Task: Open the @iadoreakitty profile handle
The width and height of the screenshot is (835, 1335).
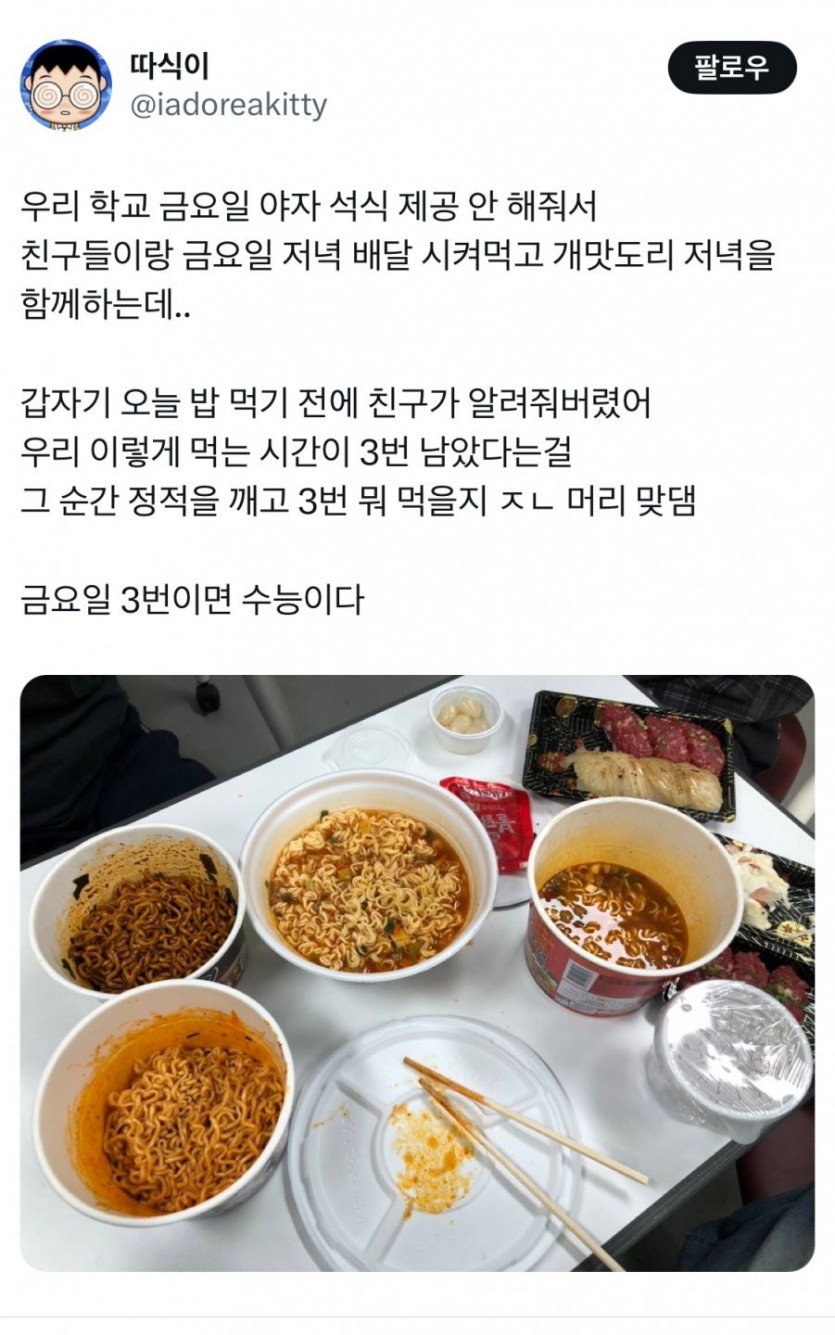Action: pos(228,105)
